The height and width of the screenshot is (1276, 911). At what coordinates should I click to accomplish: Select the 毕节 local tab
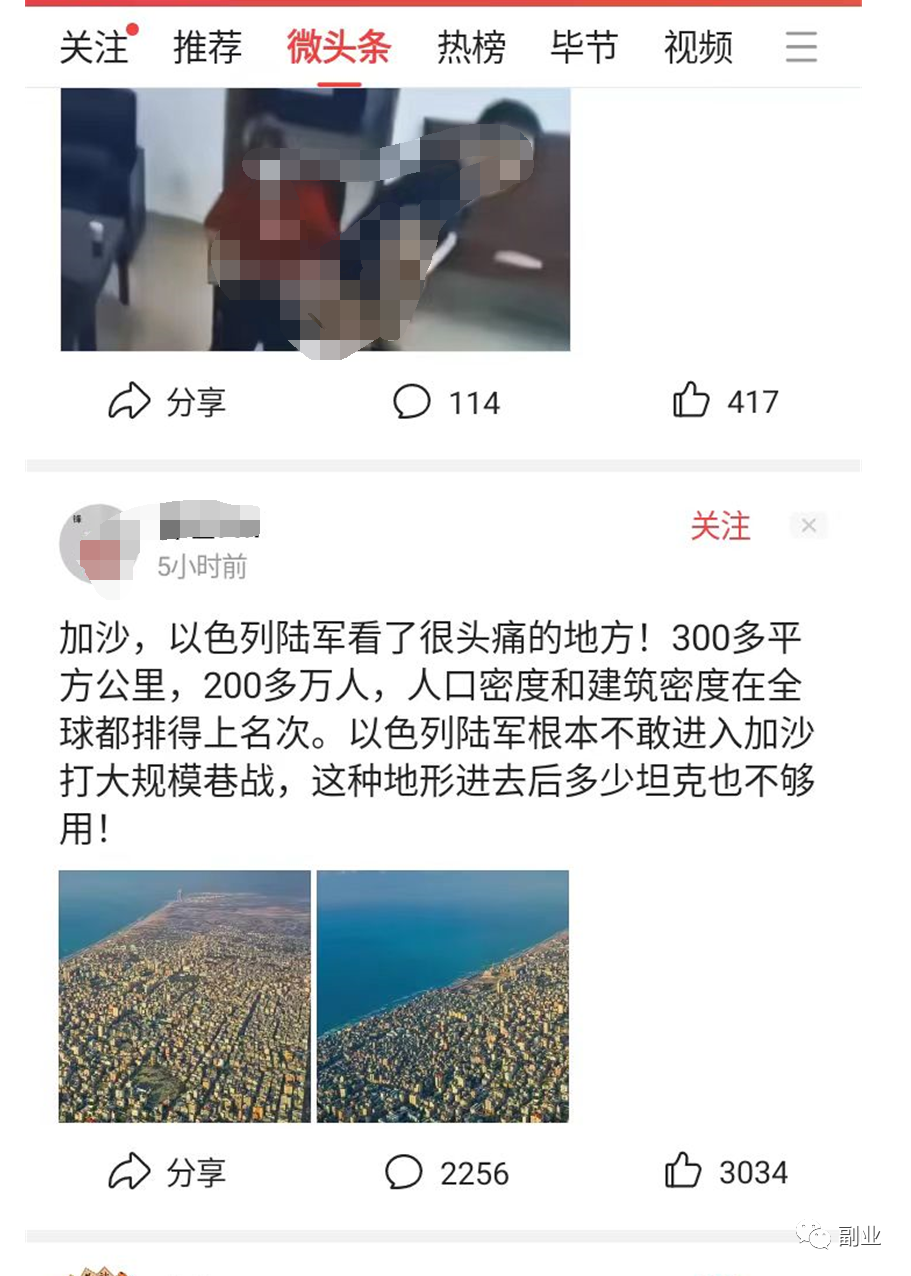click(x=585, y=47)
